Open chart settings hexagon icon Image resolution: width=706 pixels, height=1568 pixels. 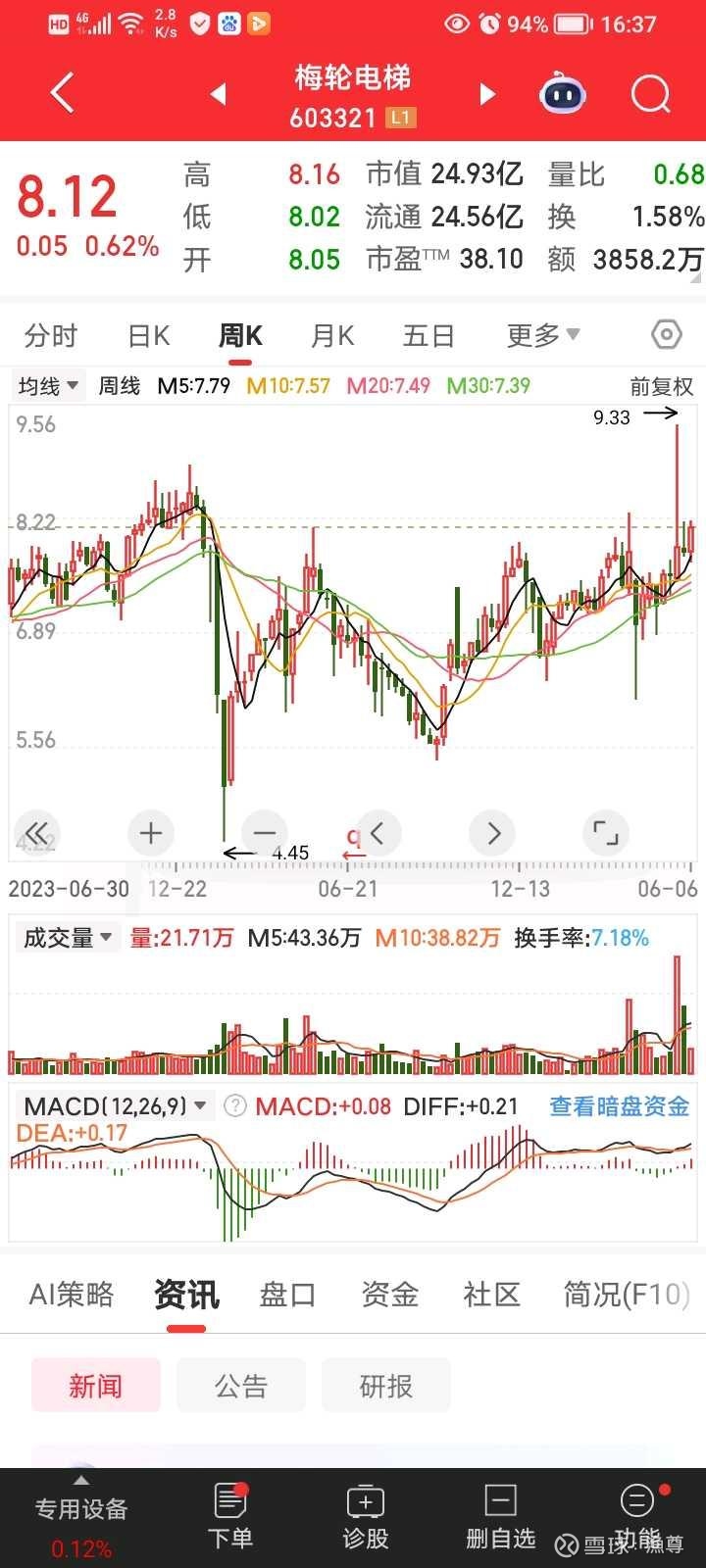point(666,335)
